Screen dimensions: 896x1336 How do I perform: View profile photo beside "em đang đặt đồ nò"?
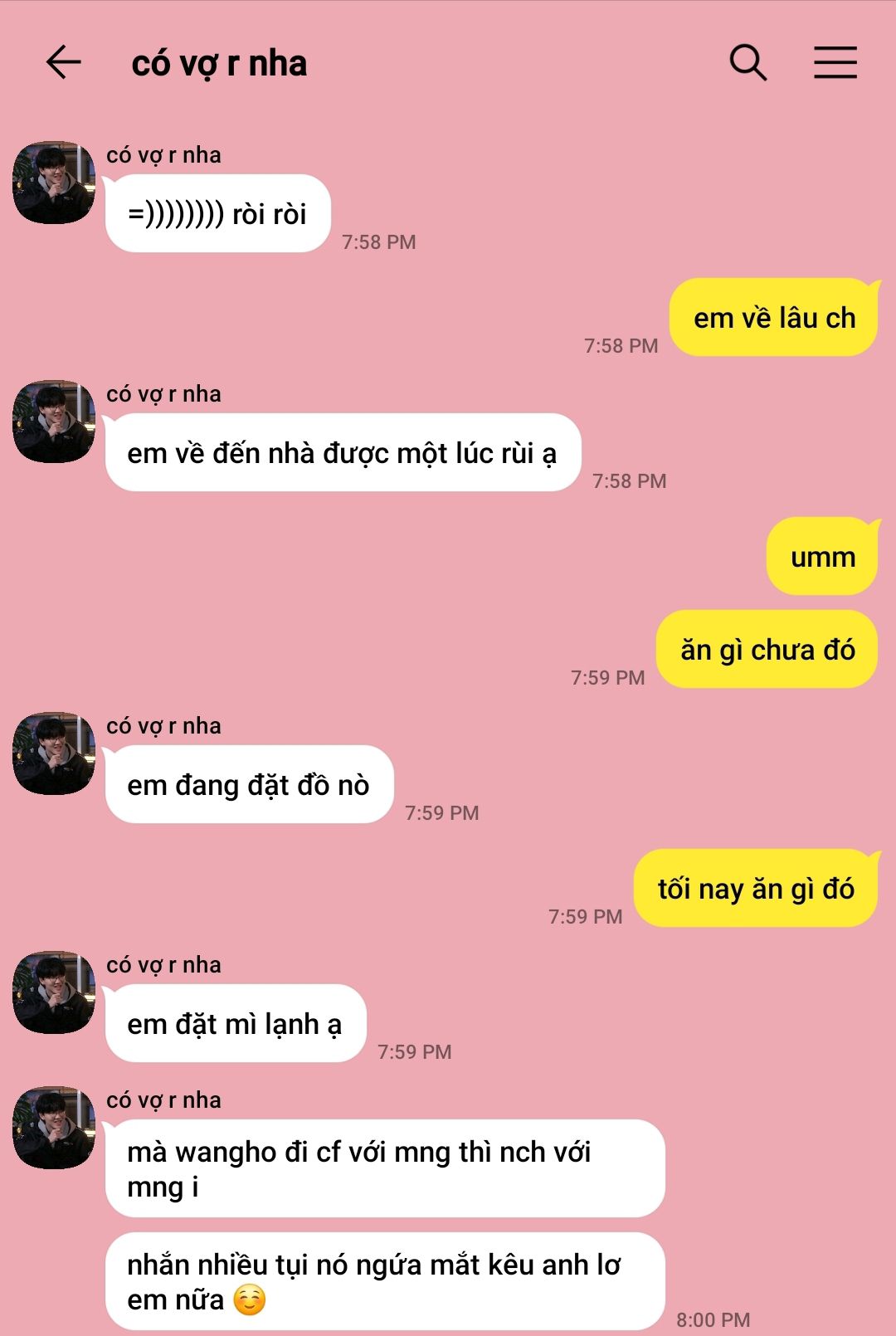54,753
